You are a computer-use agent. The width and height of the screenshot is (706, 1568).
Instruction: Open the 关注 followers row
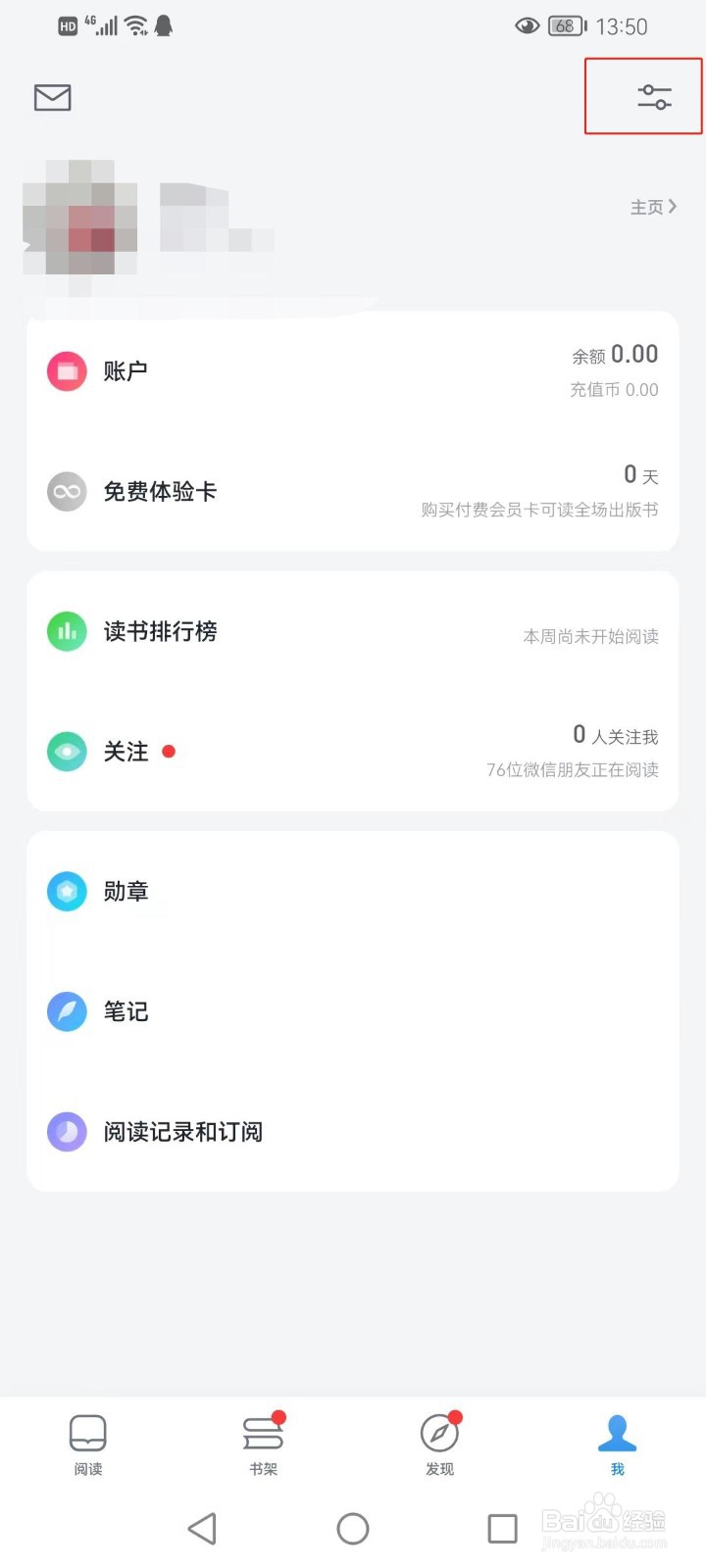pyautogui.click(x=353, y=752)
